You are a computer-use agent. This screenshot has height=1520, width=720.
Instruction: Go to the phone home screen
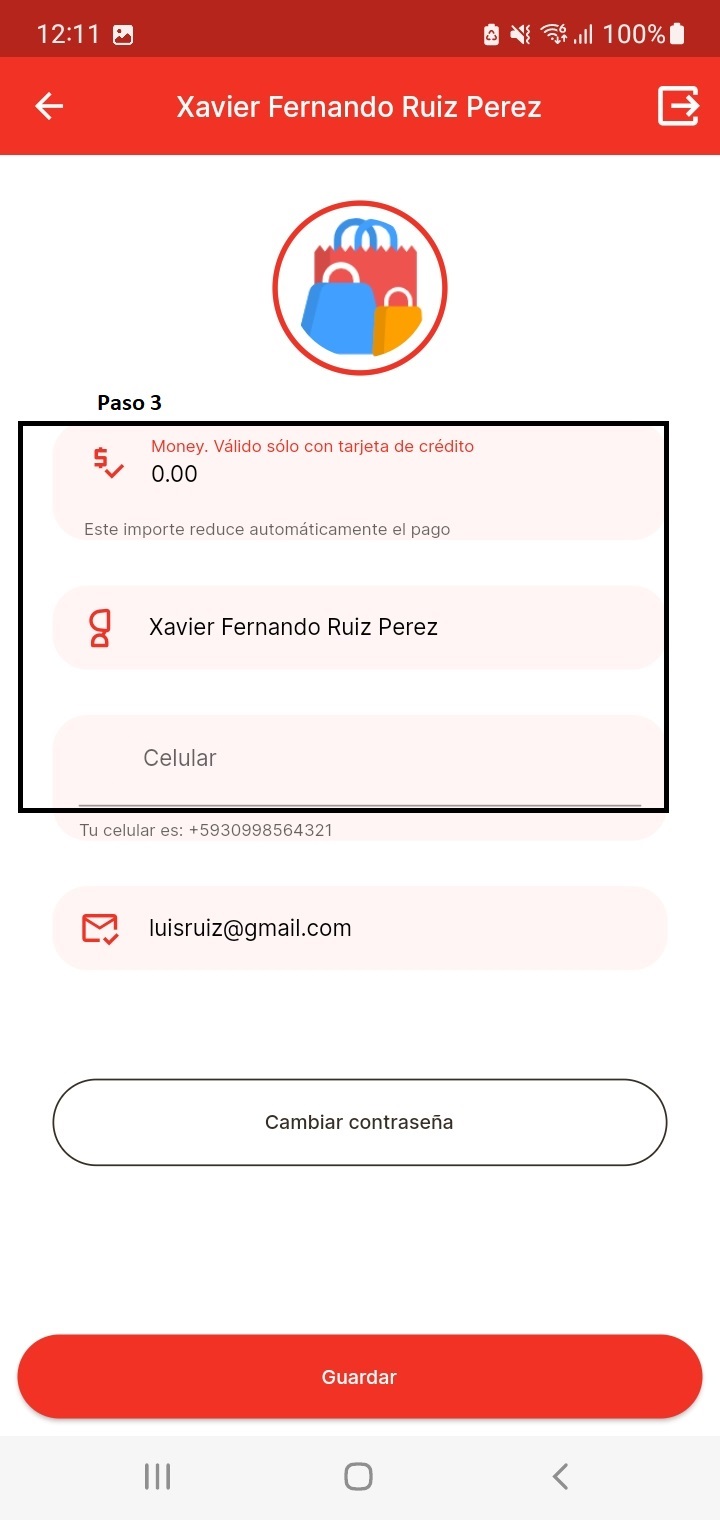(358, 1476)
